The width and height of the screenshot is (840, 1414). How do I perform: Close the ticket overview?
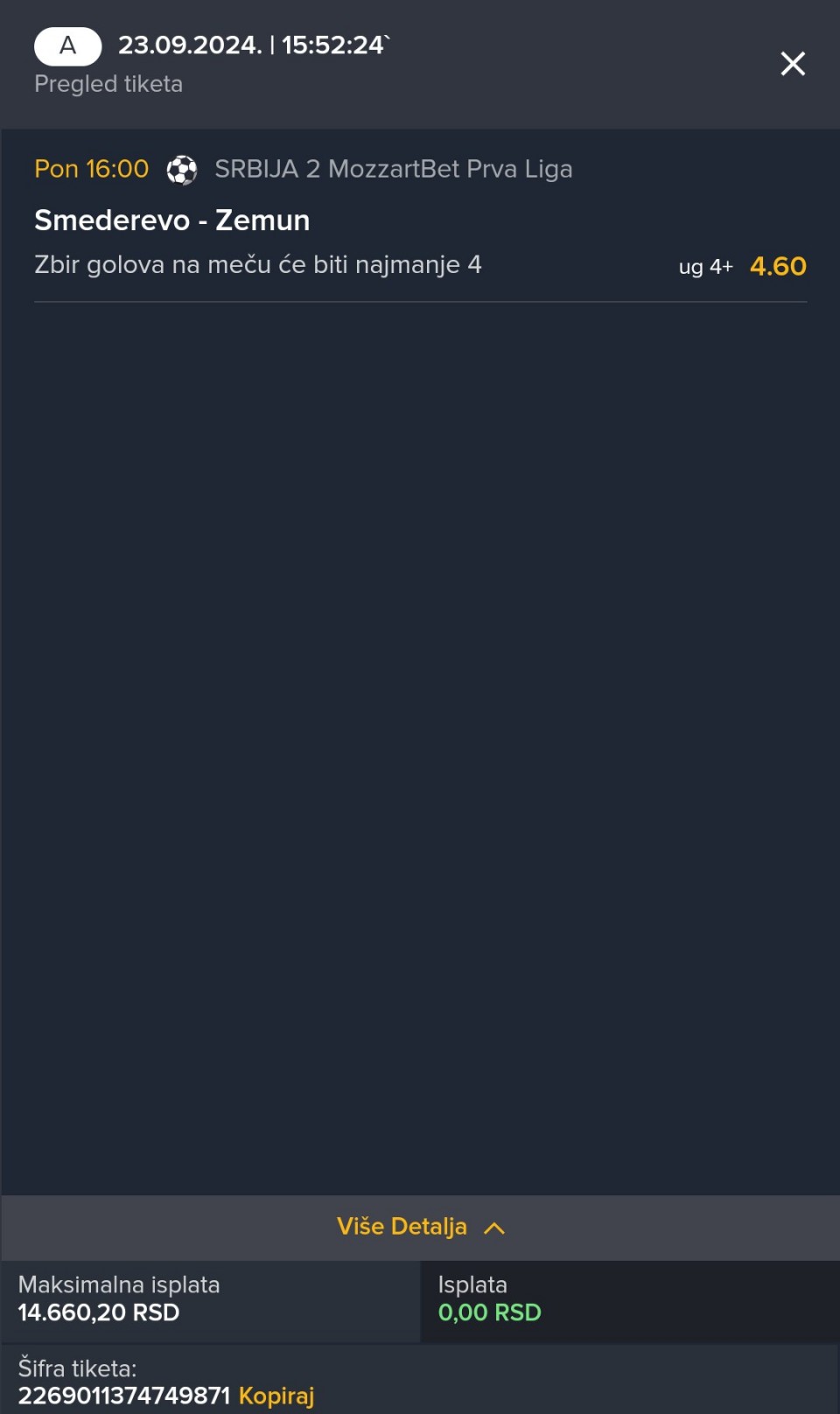[x=793, y=64]
